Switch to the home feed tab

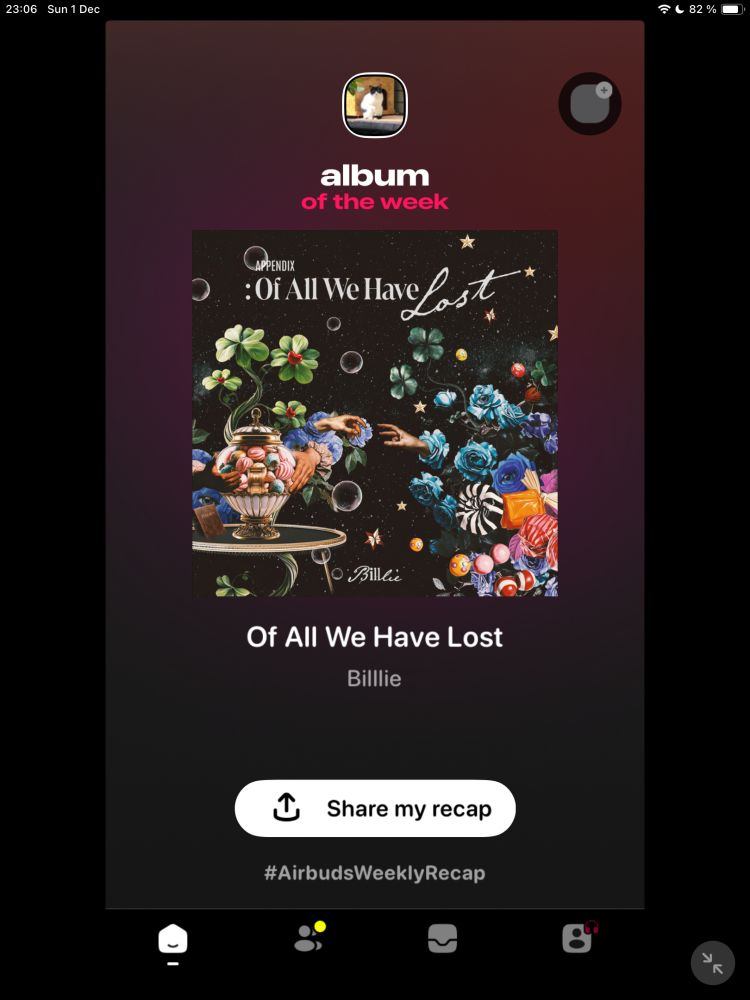[x=173, y=939]
